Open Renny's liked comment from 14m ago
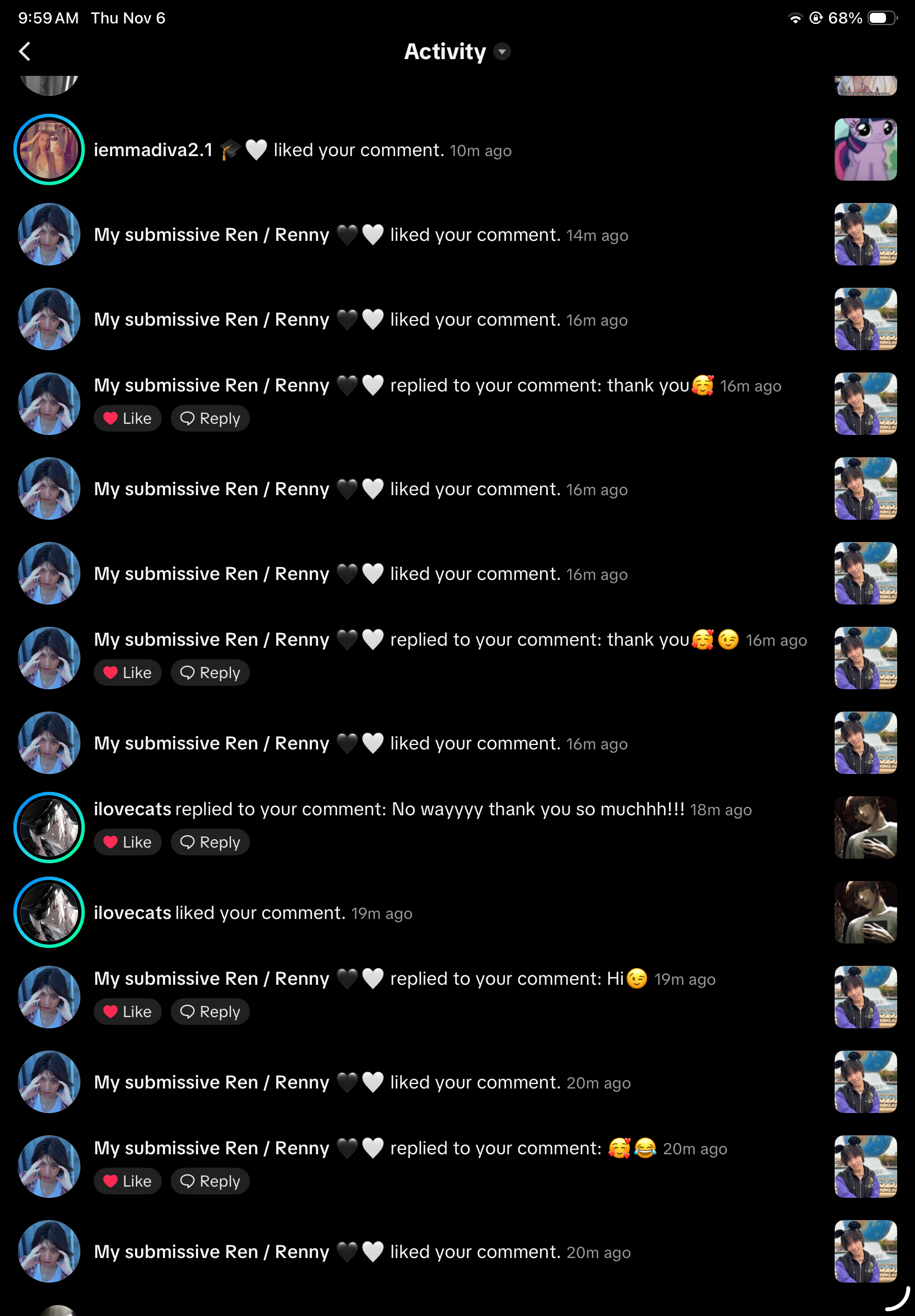This screenshot has width=915, height=1316. pos(361,235)
